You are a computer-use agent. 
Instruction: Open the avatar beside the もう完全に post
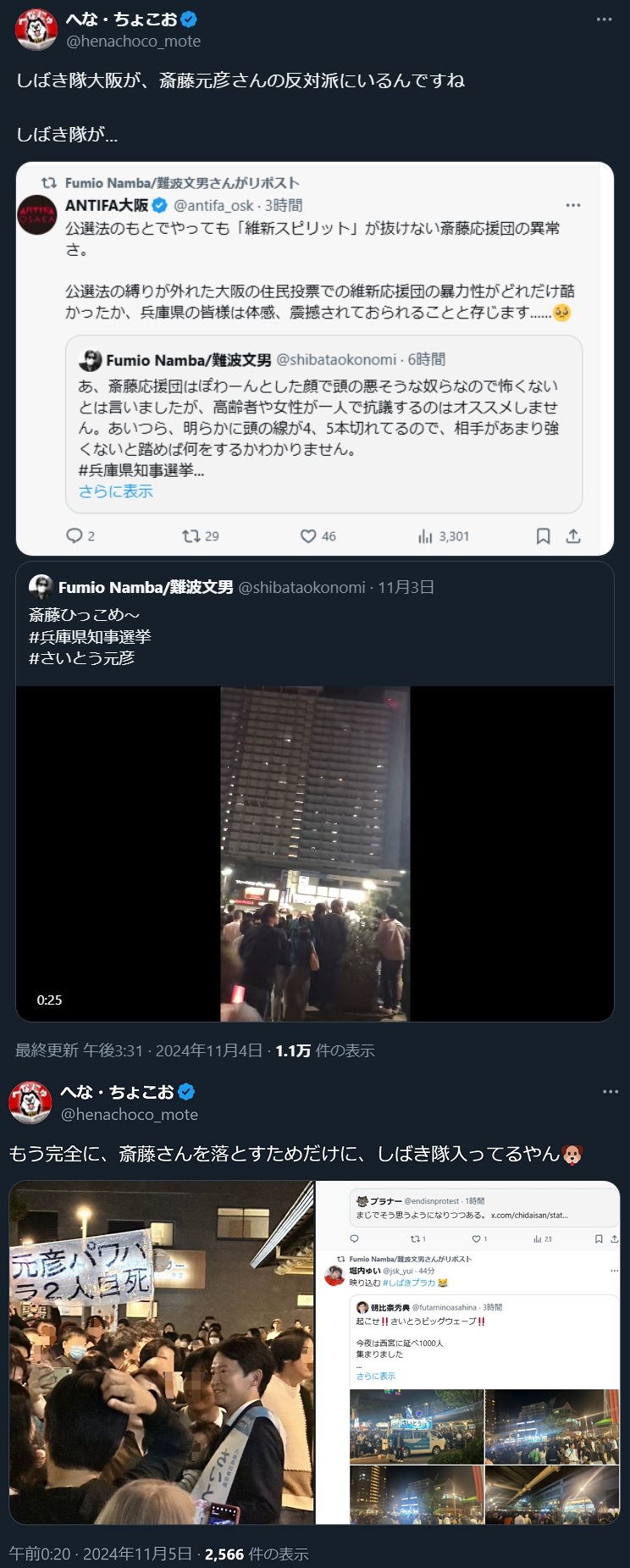click(x=30, y=1102)
